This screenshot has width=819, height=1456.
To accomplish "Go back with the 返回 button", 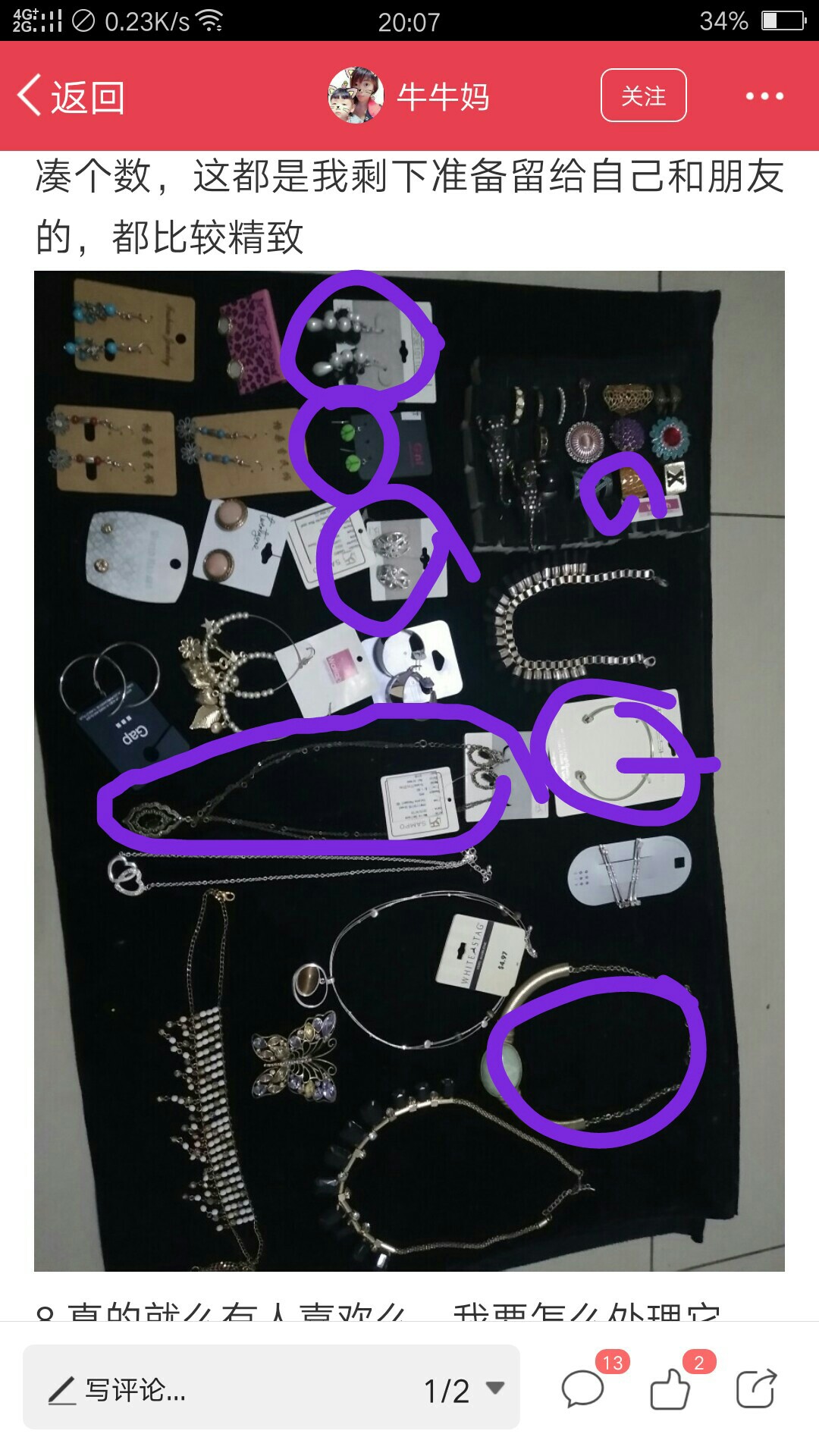I will point(71,97).
